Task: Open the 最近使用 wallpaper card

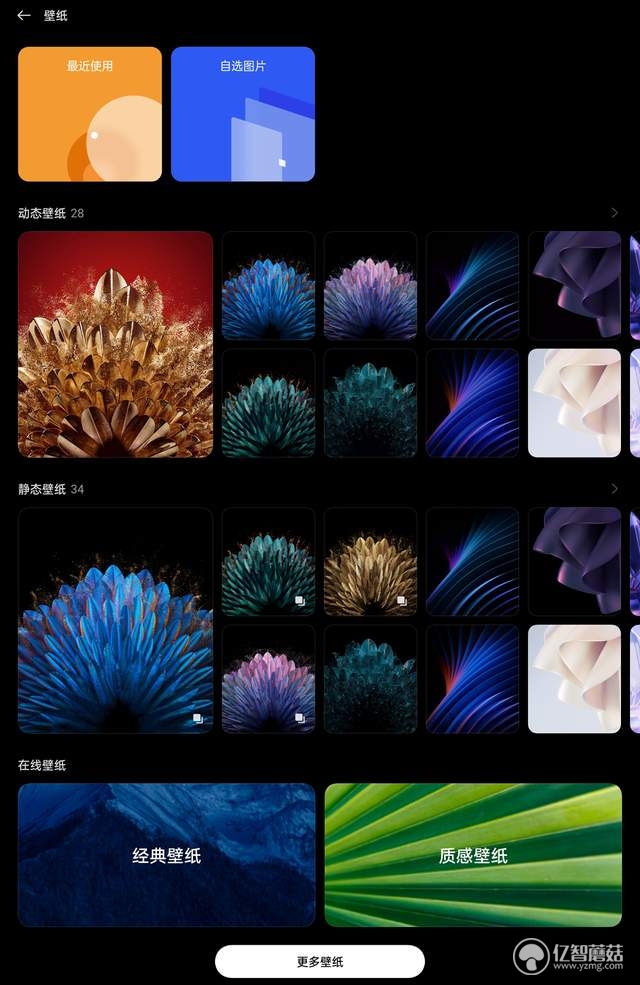Action: (90, 114)
